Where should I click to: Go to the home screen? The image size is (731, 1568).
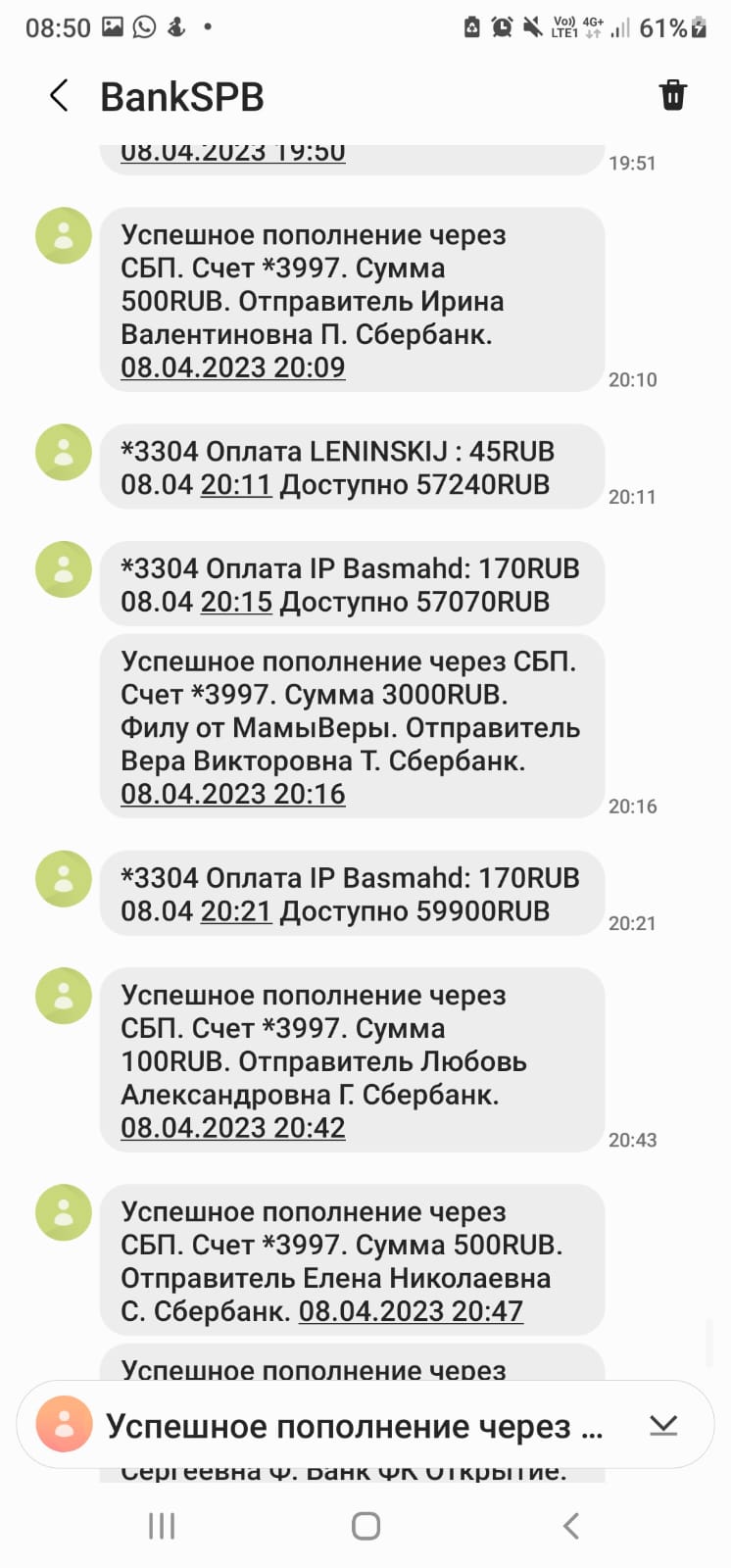pyautogui.click(x=365, y=1526)
